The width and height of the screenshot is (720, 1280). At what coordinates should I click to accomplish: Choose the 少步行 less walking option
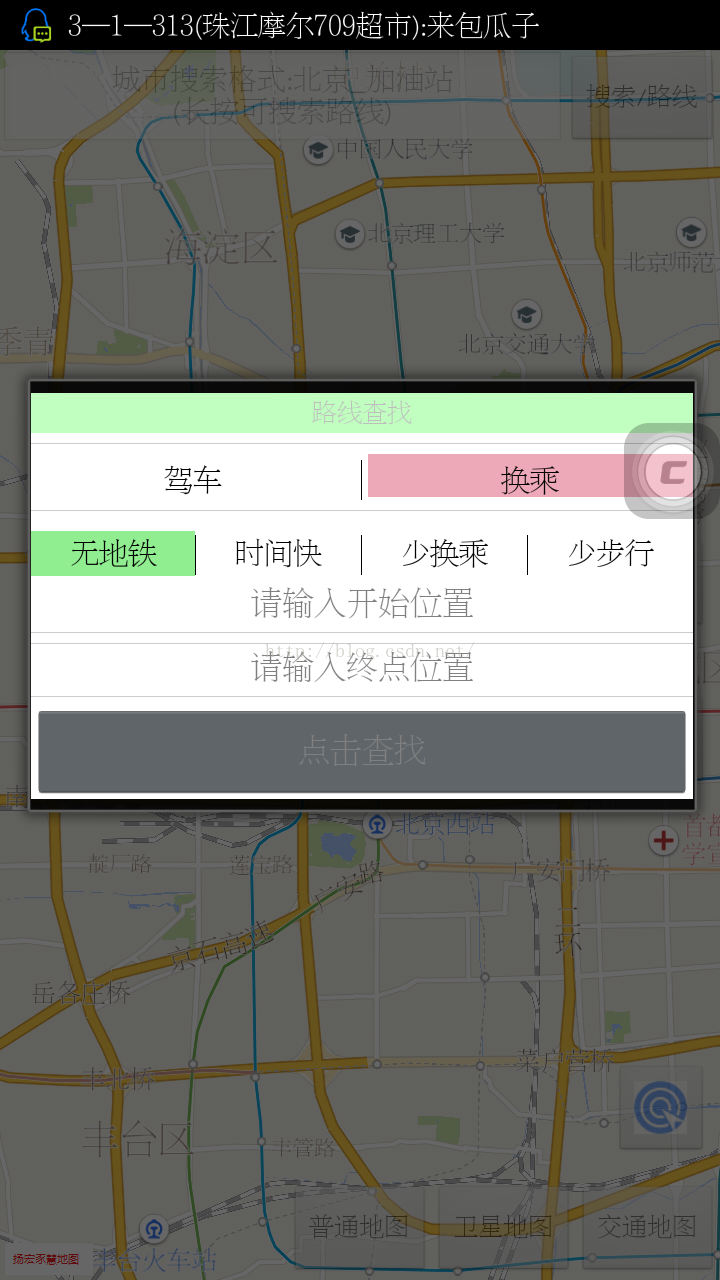click(610, 553)
